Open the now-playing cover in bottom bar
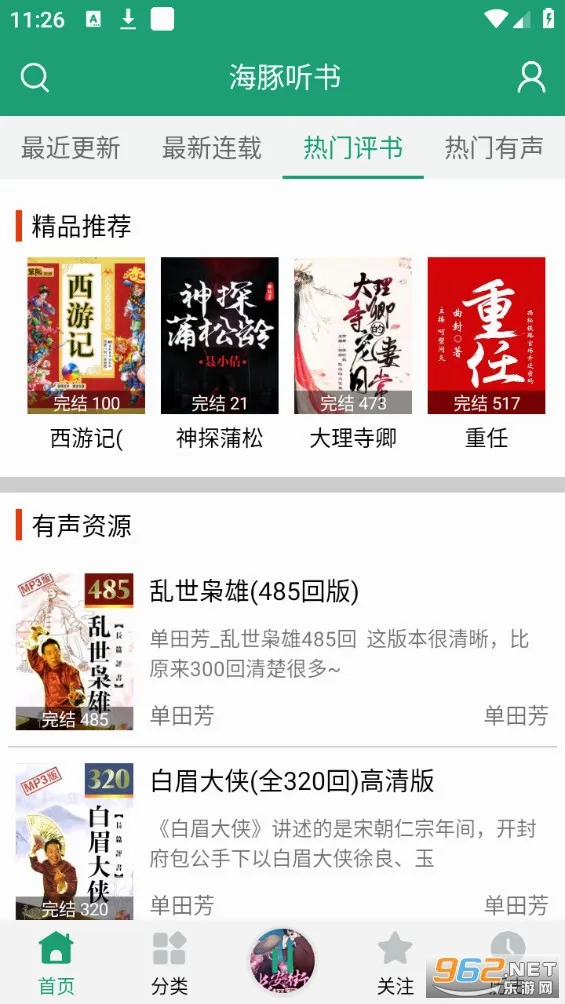Viewport: 565px width, 1004px height. pyautogui.click(x=282, y=961)
